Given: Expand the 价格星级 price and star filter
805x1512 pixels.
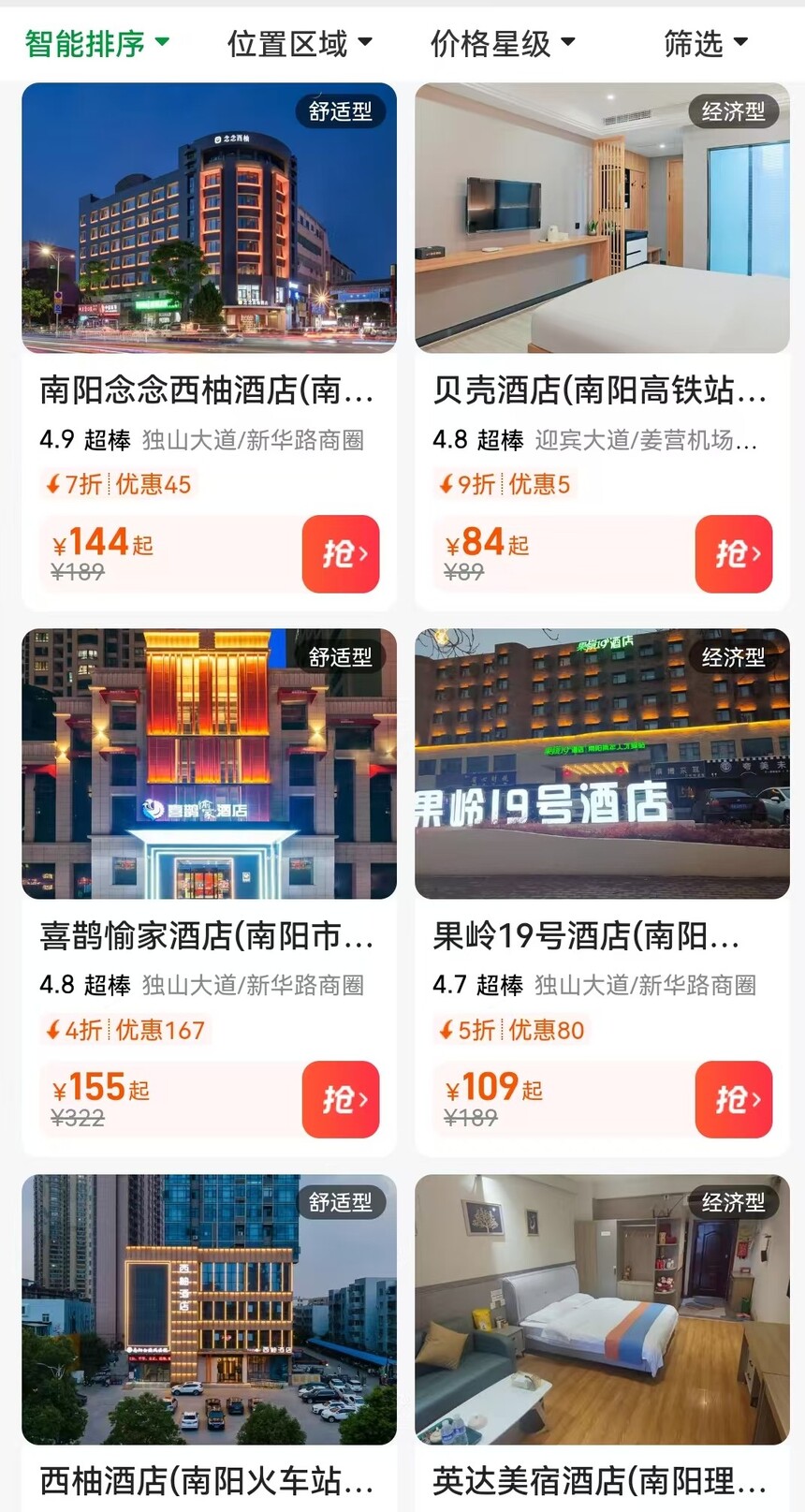Looking at the screenshot, I should click(x=503, y=43).
